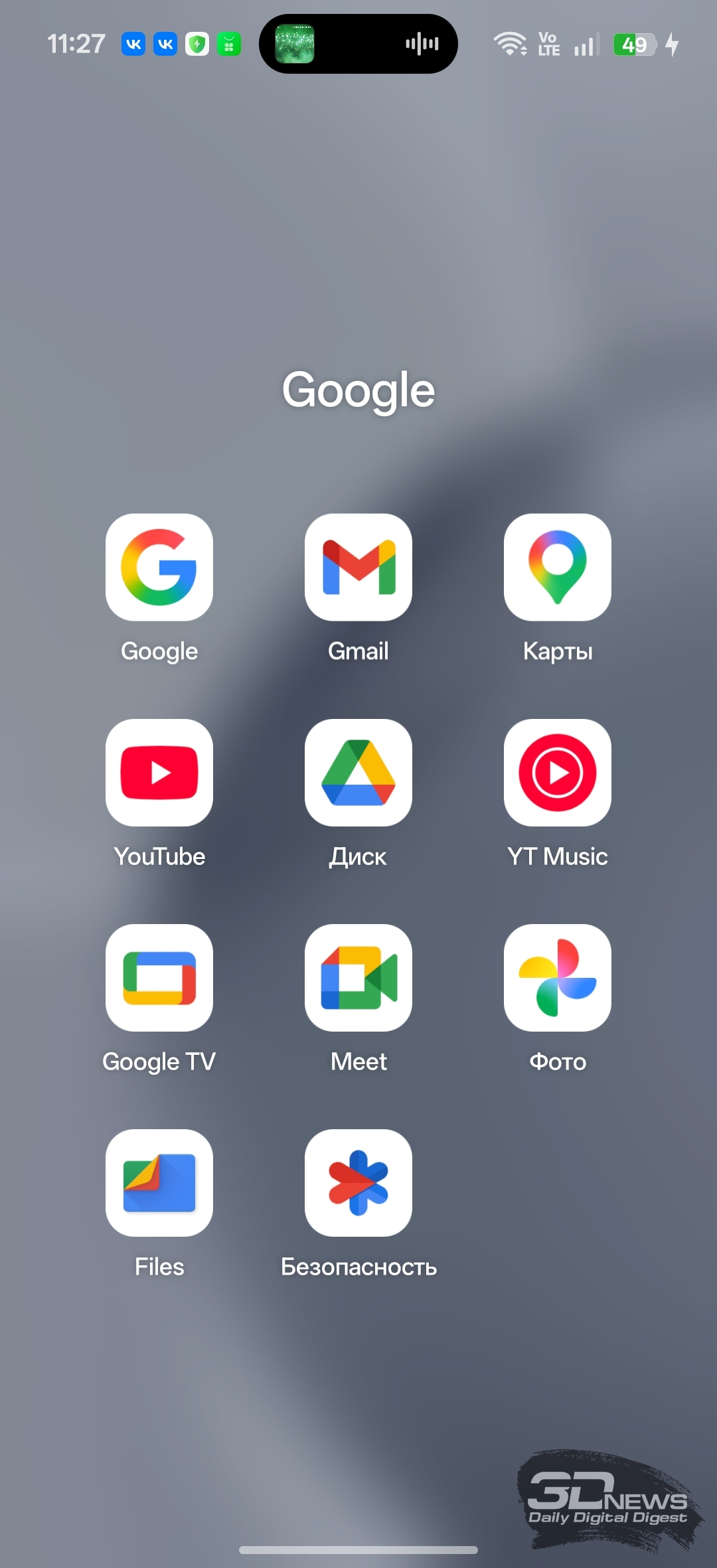717x1568 pixels.
Task: Open Google TV
Action: (x=159, y=978)
